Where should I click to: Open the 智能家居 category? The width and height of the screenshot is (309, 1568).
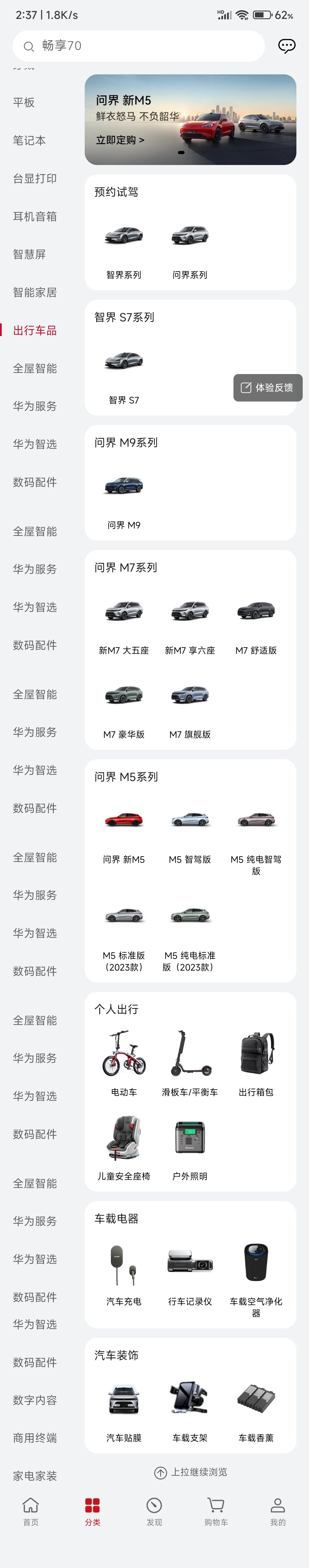(x=35, y=293)
